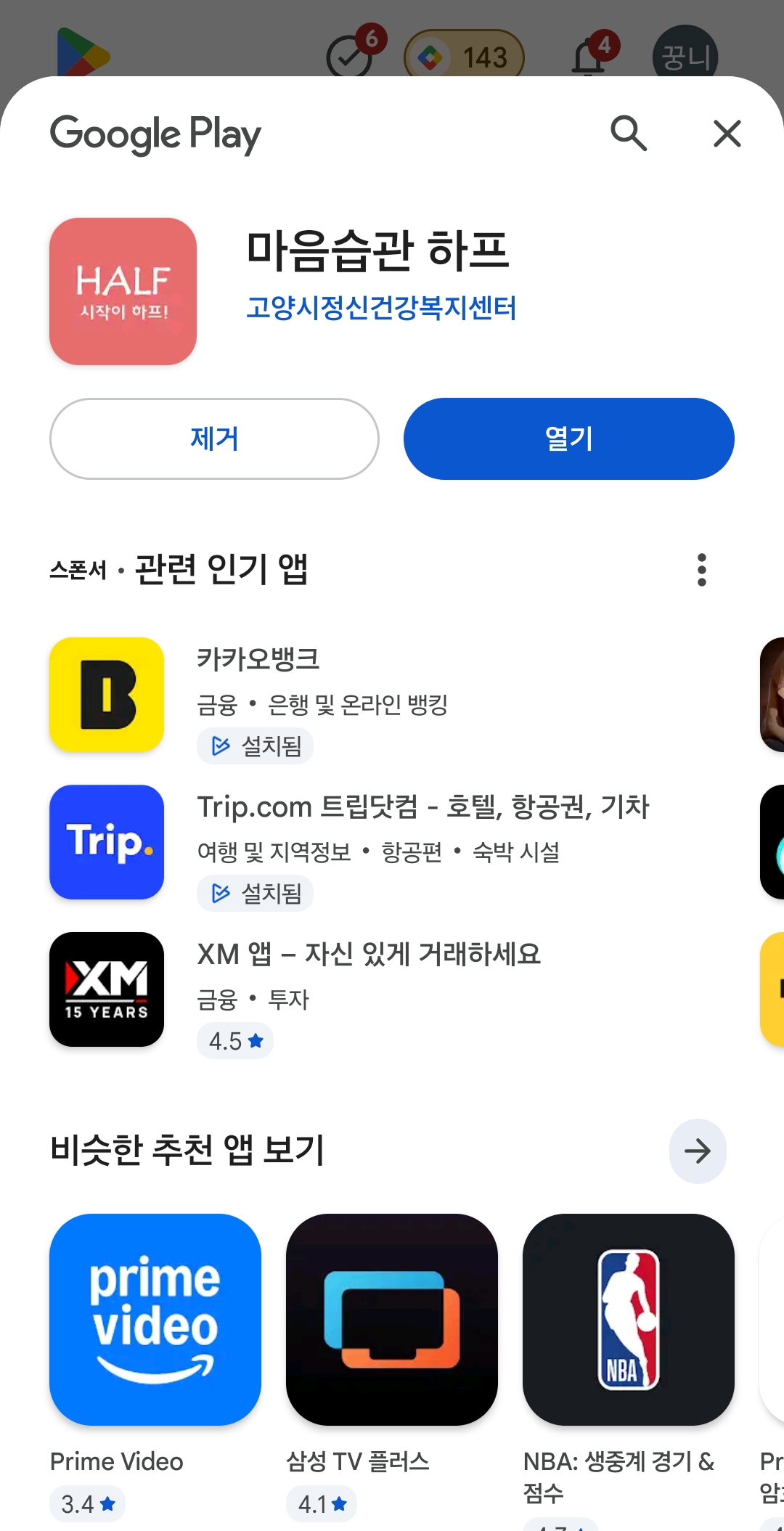
Task: Close the Google Play sheet
Action: 727,134
